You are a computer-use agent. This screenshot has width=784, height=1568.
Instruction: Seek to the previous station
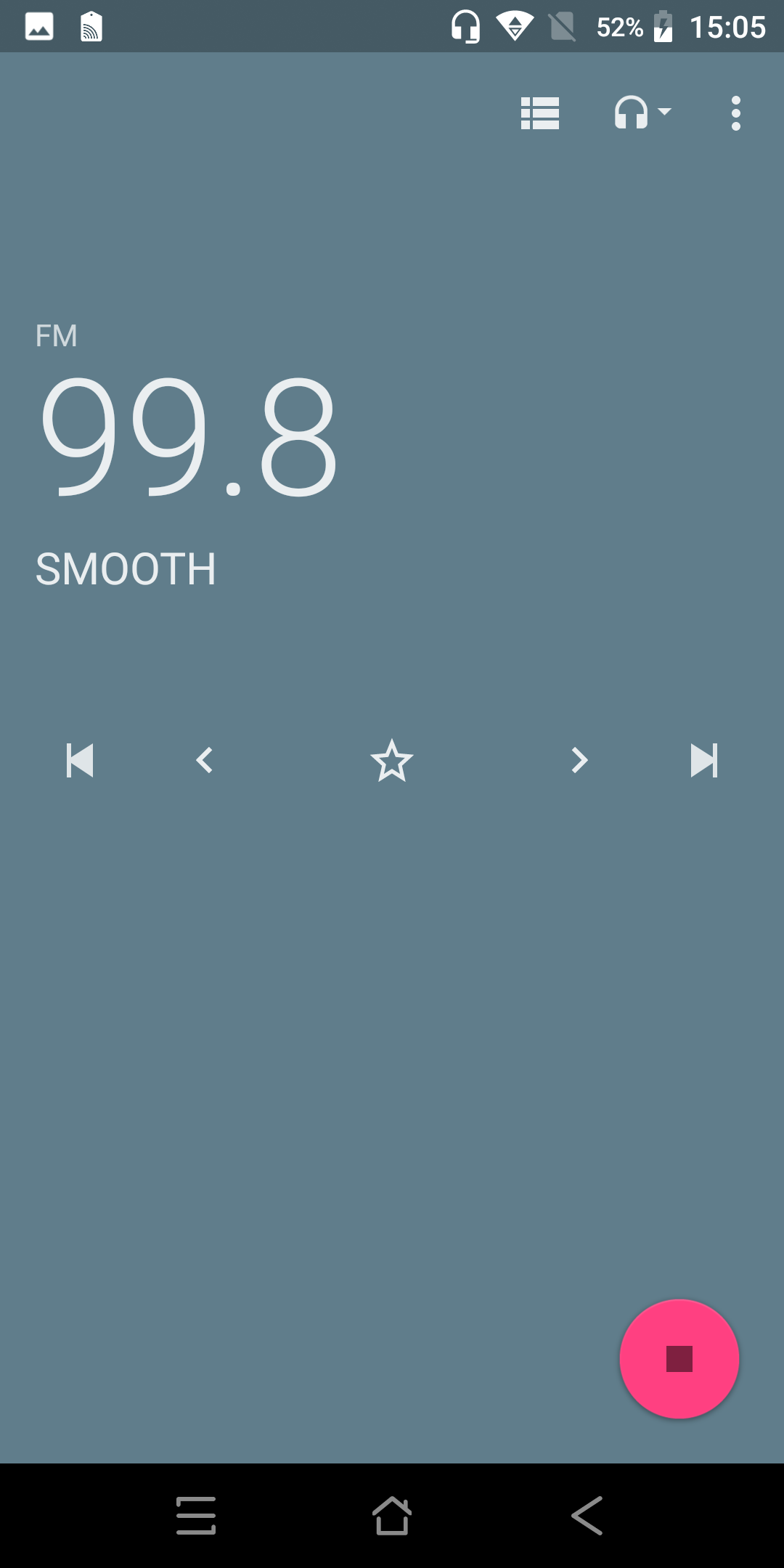[80, 760]
